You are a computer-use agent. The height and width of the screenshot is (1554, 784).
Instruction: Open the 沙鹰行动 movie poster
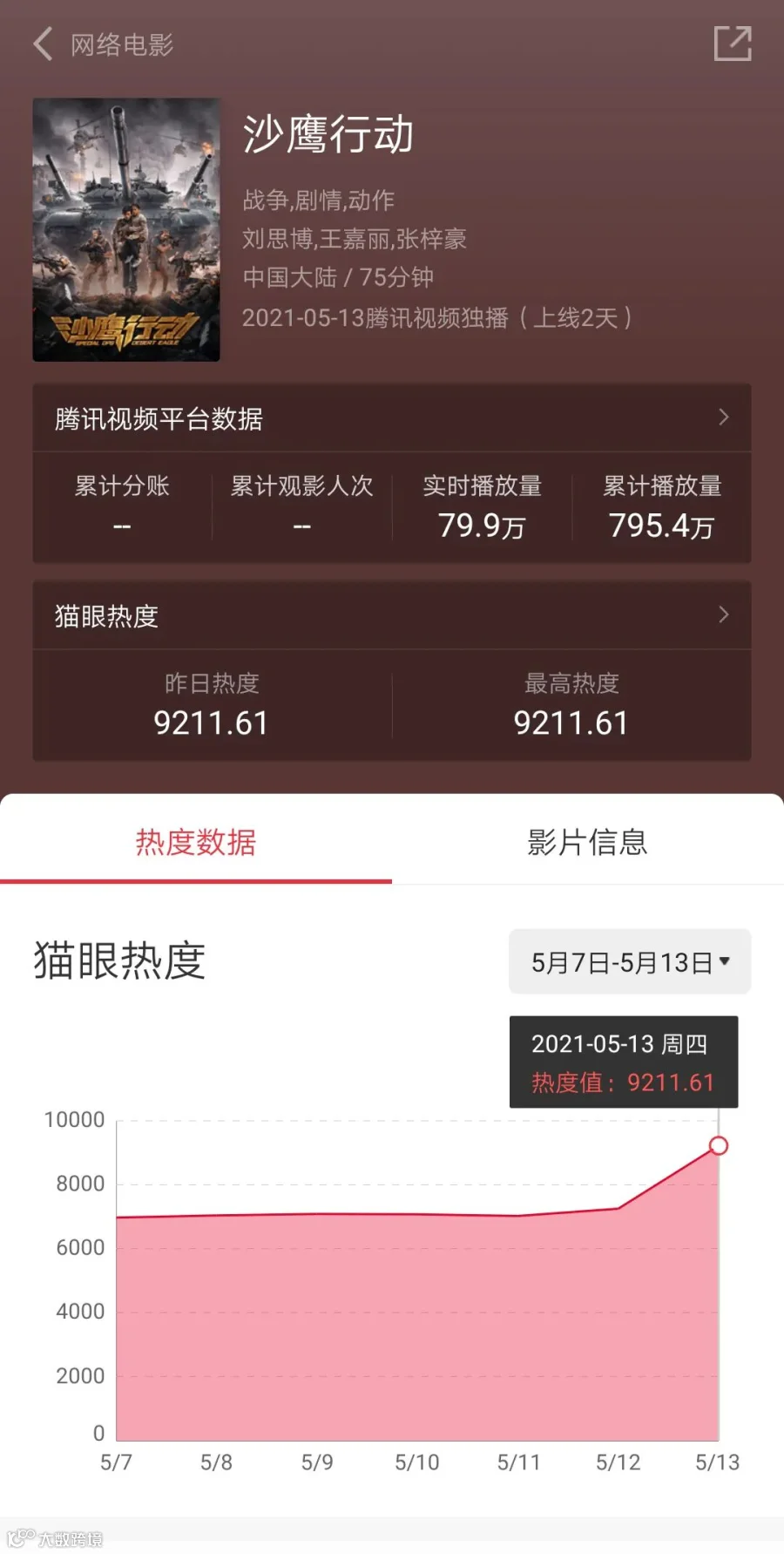pos(126,229)
